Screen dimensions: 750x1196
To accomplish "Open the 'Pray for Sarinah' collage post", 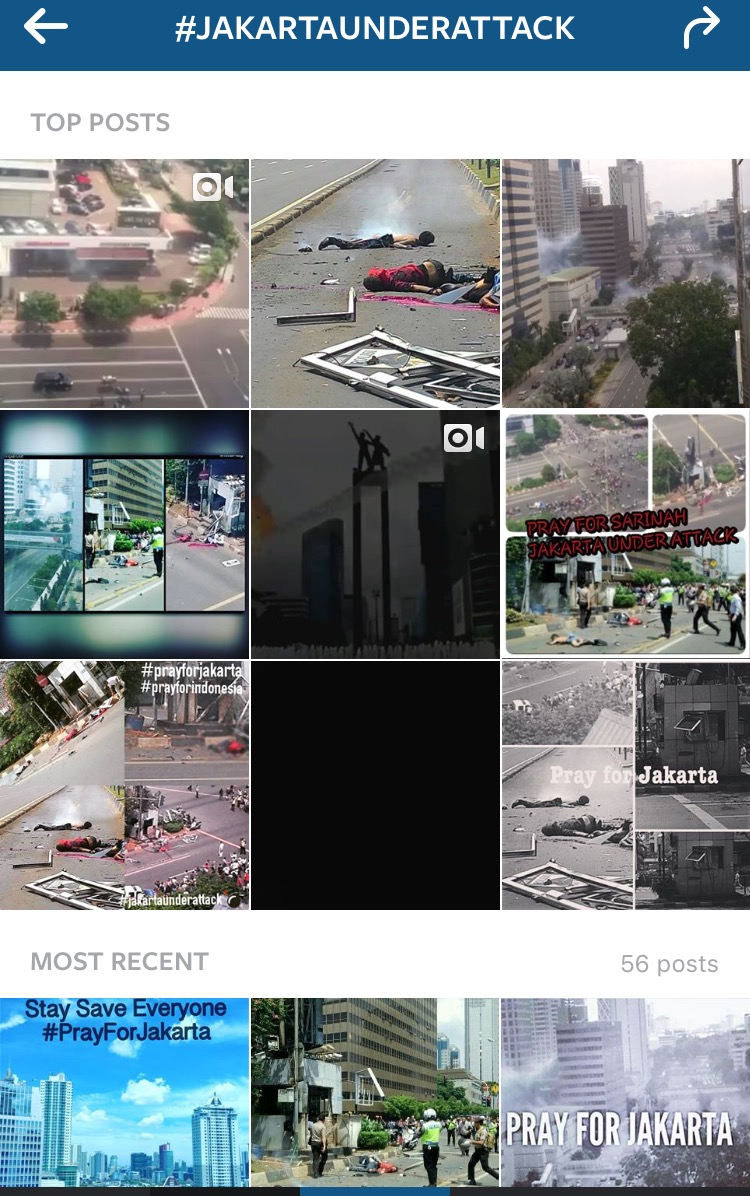I will pyautogui.click(x=625, y=534).
